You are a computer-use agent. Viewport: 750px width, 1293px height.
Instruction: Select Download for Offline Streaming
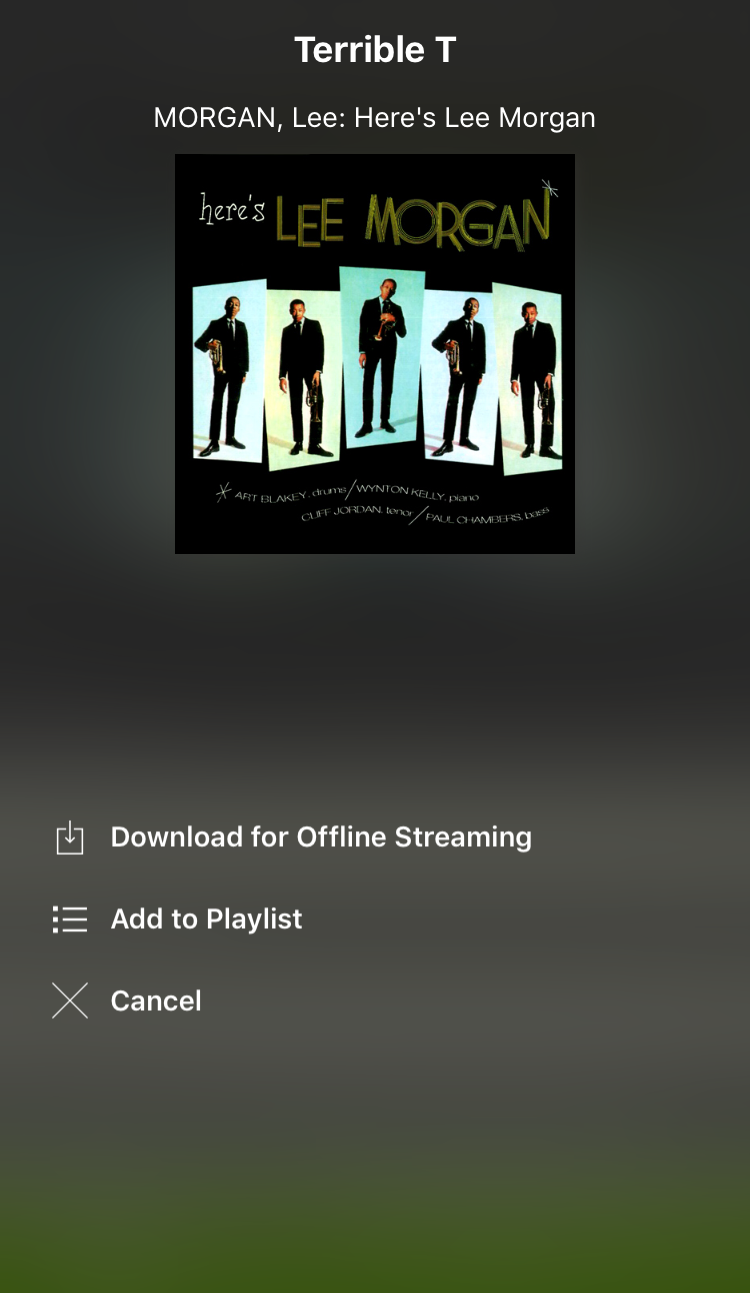[320, 837]
